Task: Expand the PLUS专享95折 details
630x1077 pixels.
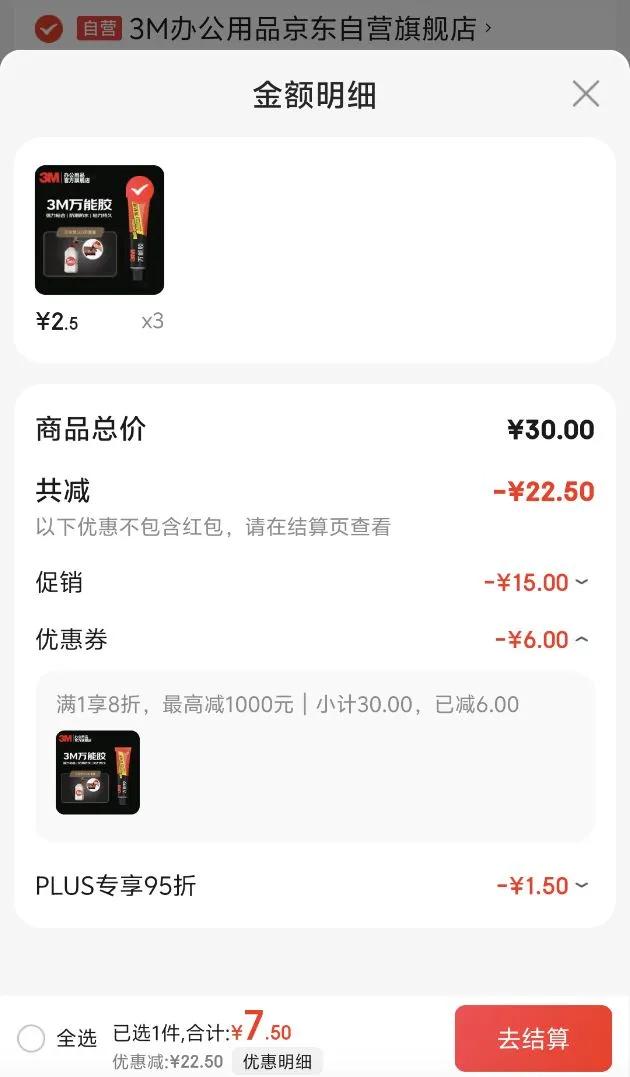Action: 582,886
